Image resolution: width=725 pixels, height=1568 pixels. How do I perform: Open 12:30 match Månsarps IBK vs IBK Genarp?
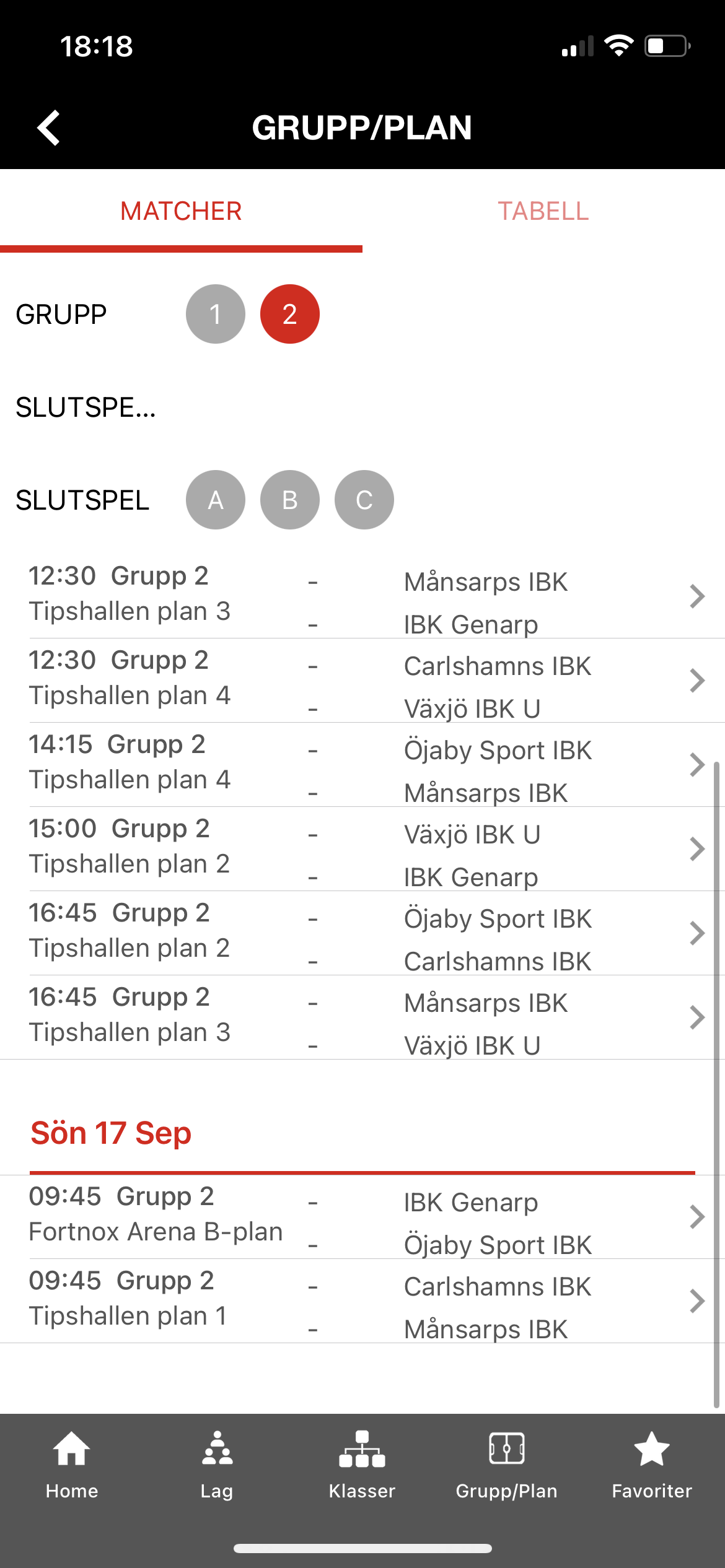[x=362, y=596]
